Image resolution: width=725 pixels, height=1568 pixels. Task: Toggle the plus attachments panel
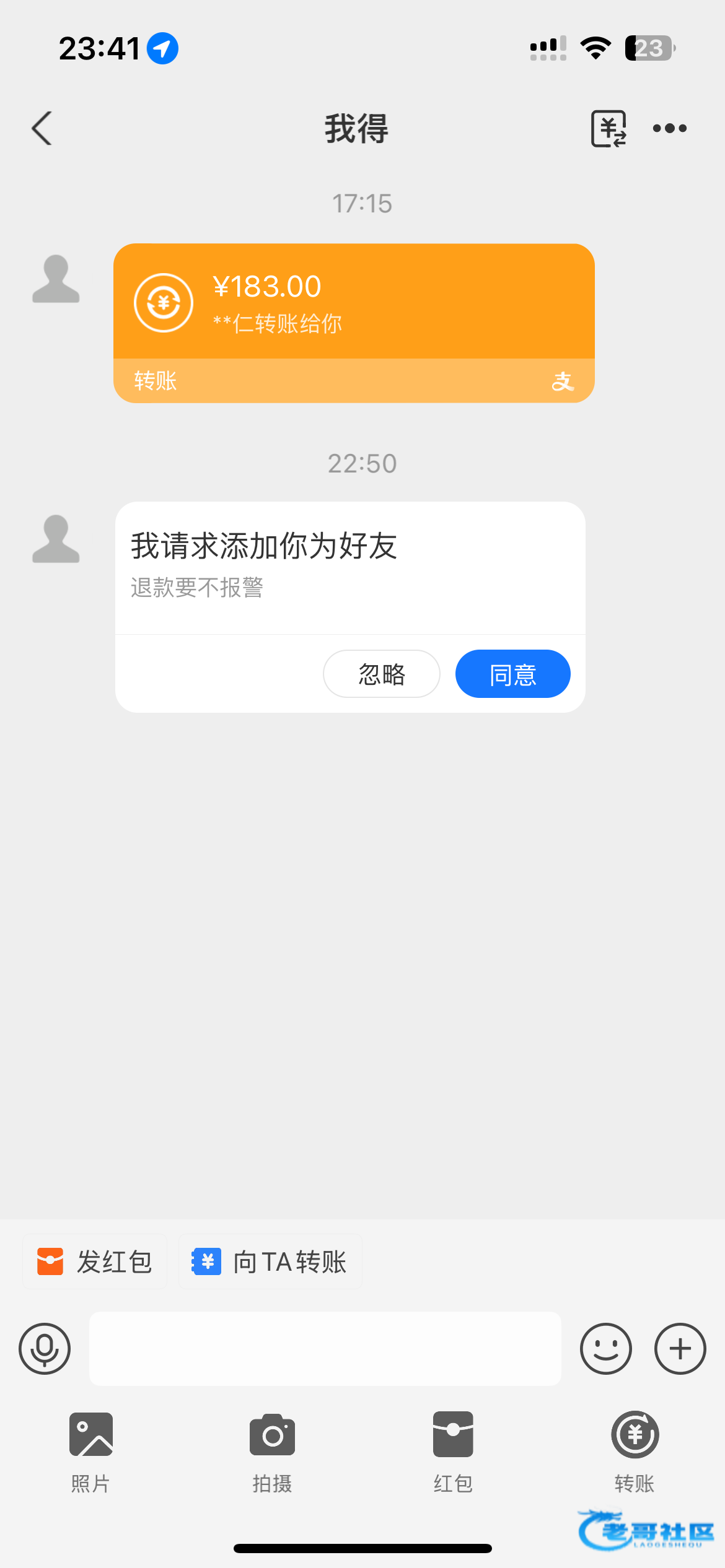click(x=680, y=1349)
